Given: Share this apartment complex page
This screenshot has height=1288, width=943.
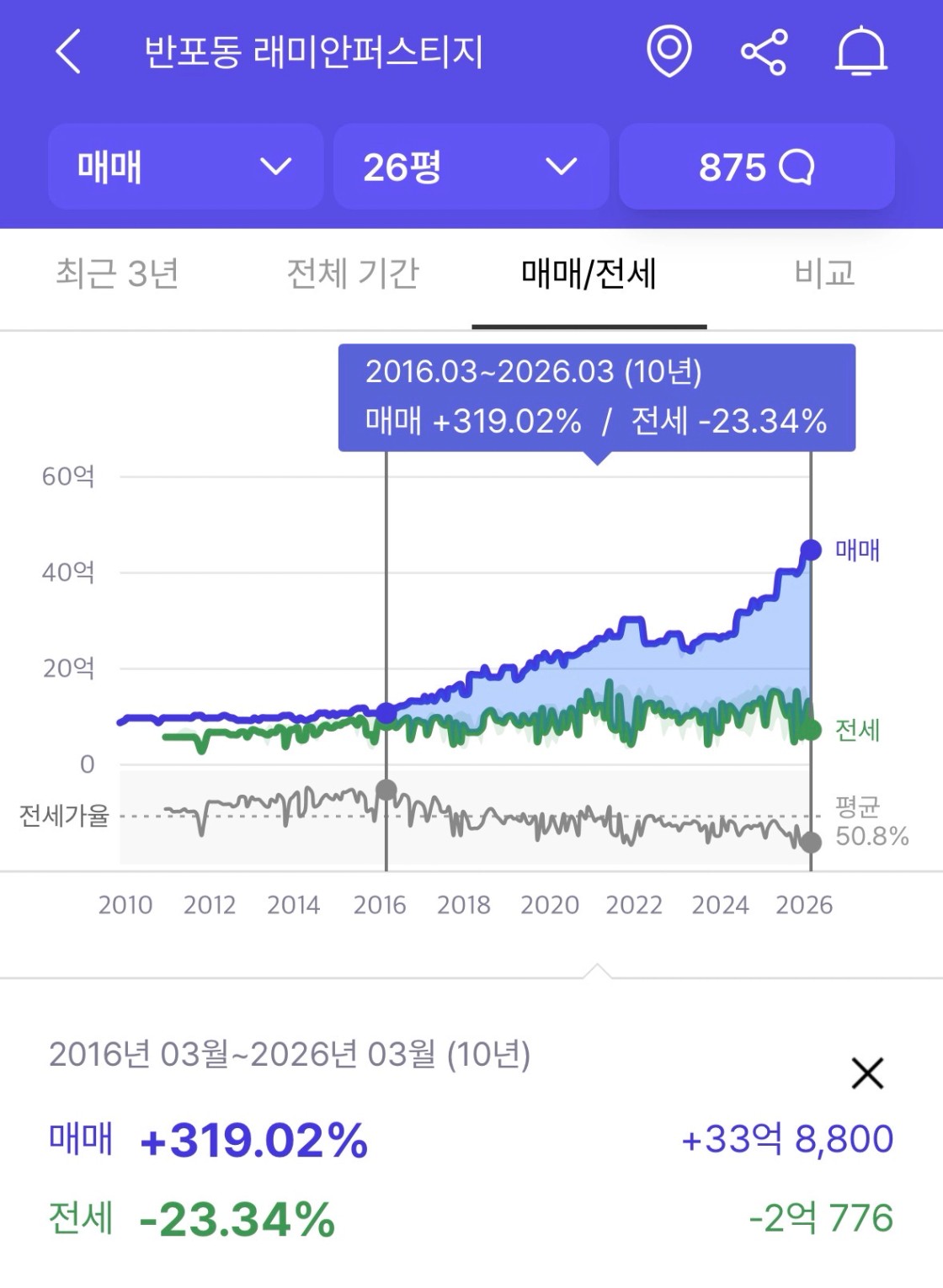Looking at the screenshot, I should coord(764,52).
